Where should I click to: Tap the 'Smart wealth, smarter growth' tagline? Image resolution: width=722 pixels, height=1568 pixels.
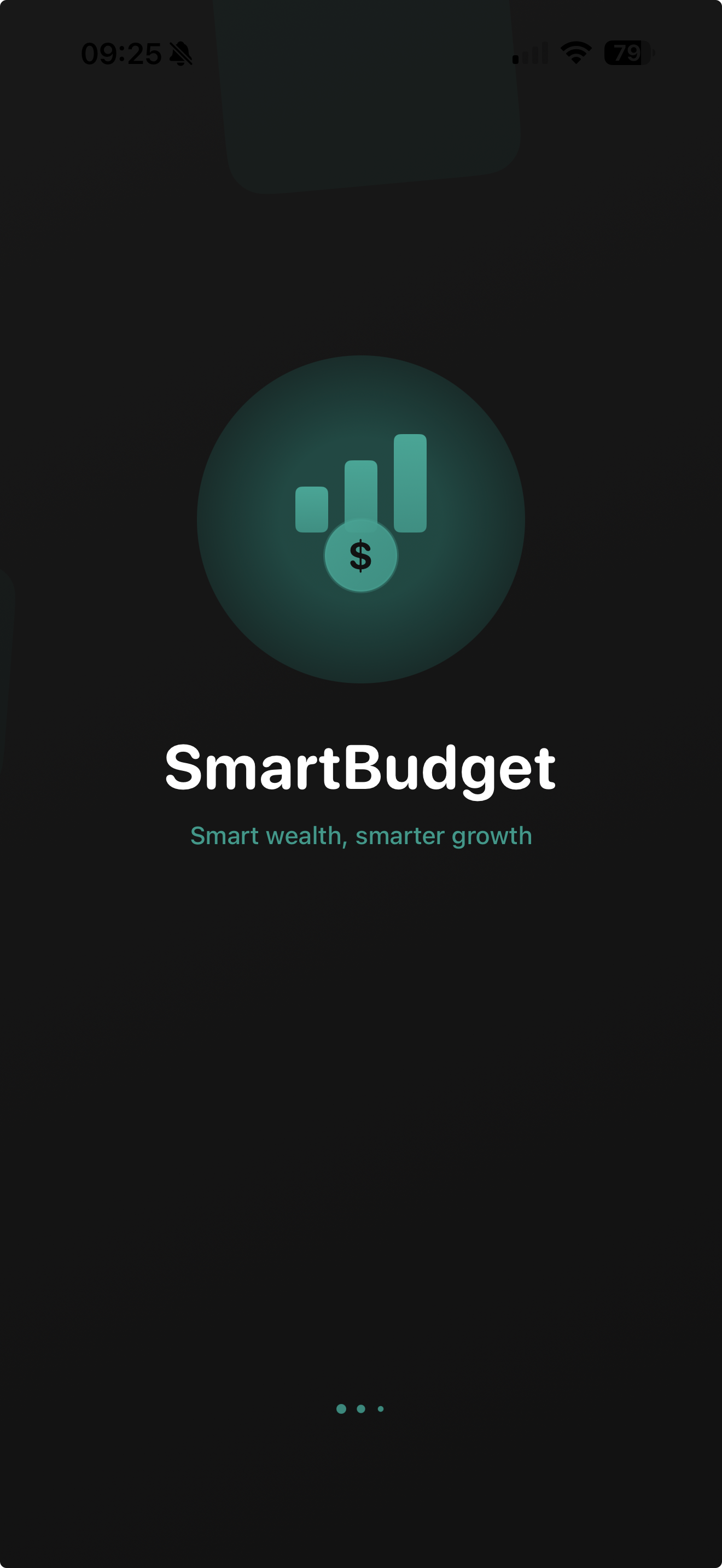(x=360, y=836)
